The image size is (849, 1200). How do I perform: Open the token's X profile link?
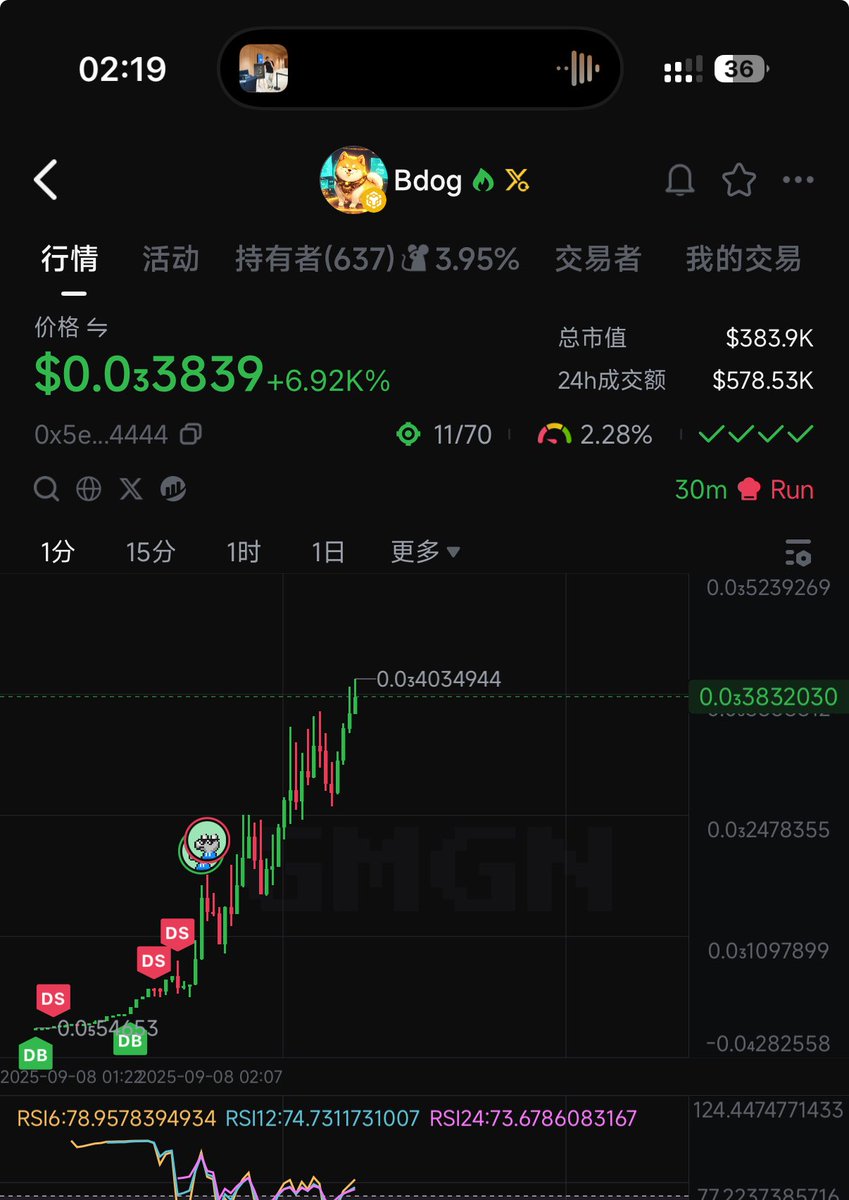[131, 489]
